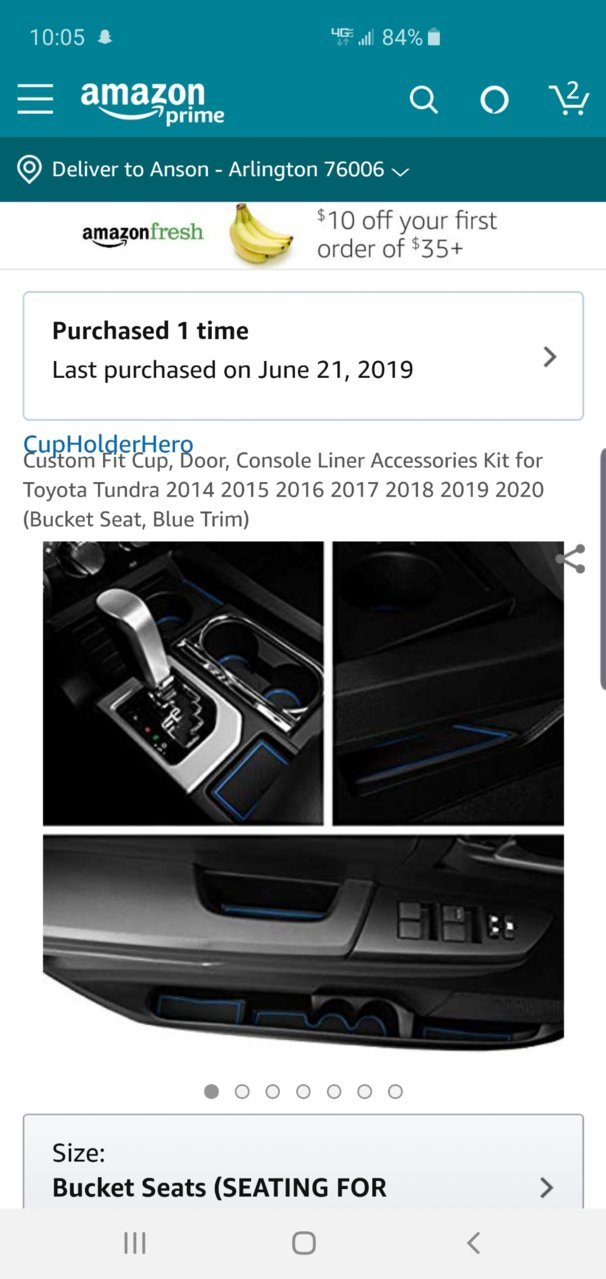Tap the Alexa circle icon

[x=494, y=99]
